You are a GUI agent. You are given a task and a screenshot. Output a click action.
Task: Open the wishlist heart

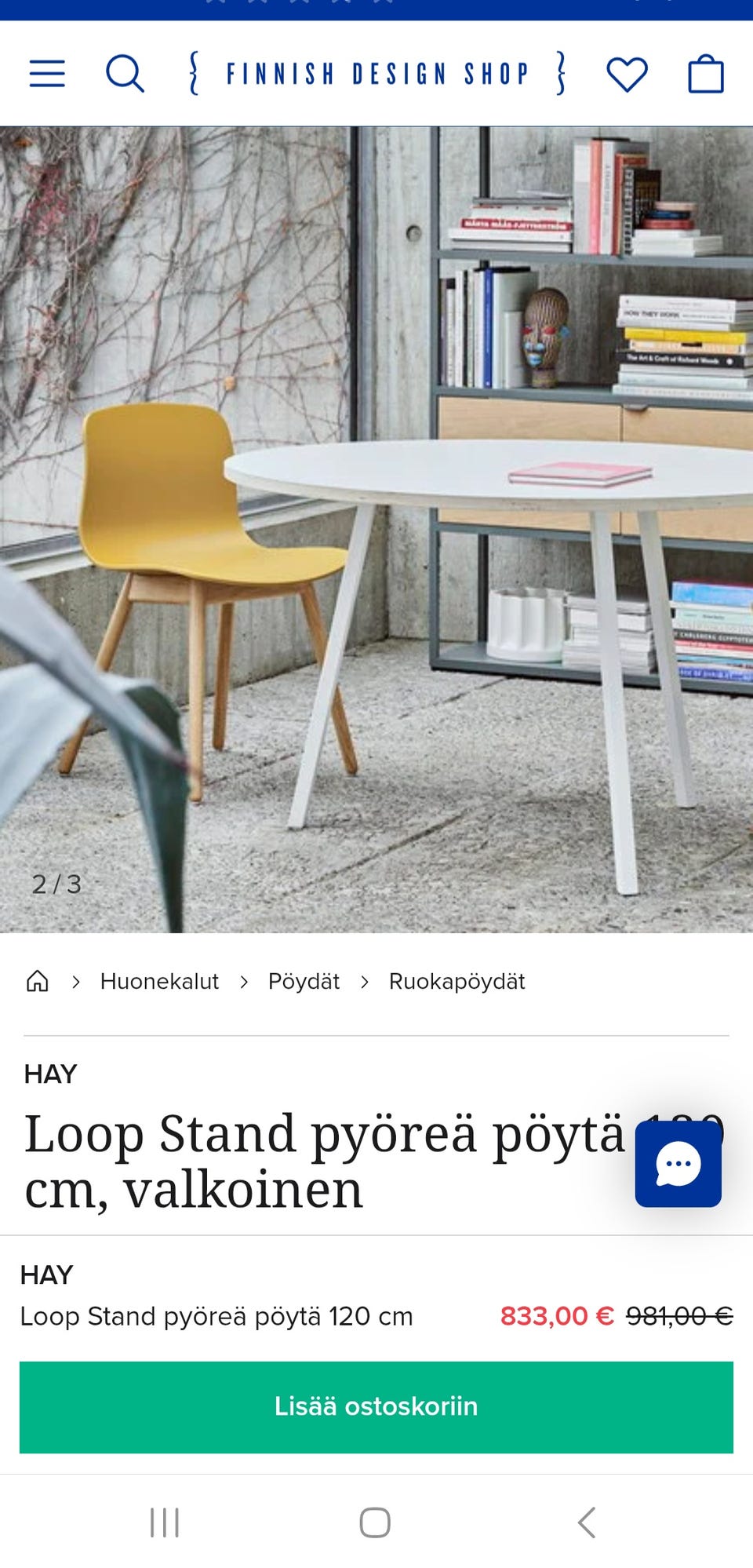[627, 75]
